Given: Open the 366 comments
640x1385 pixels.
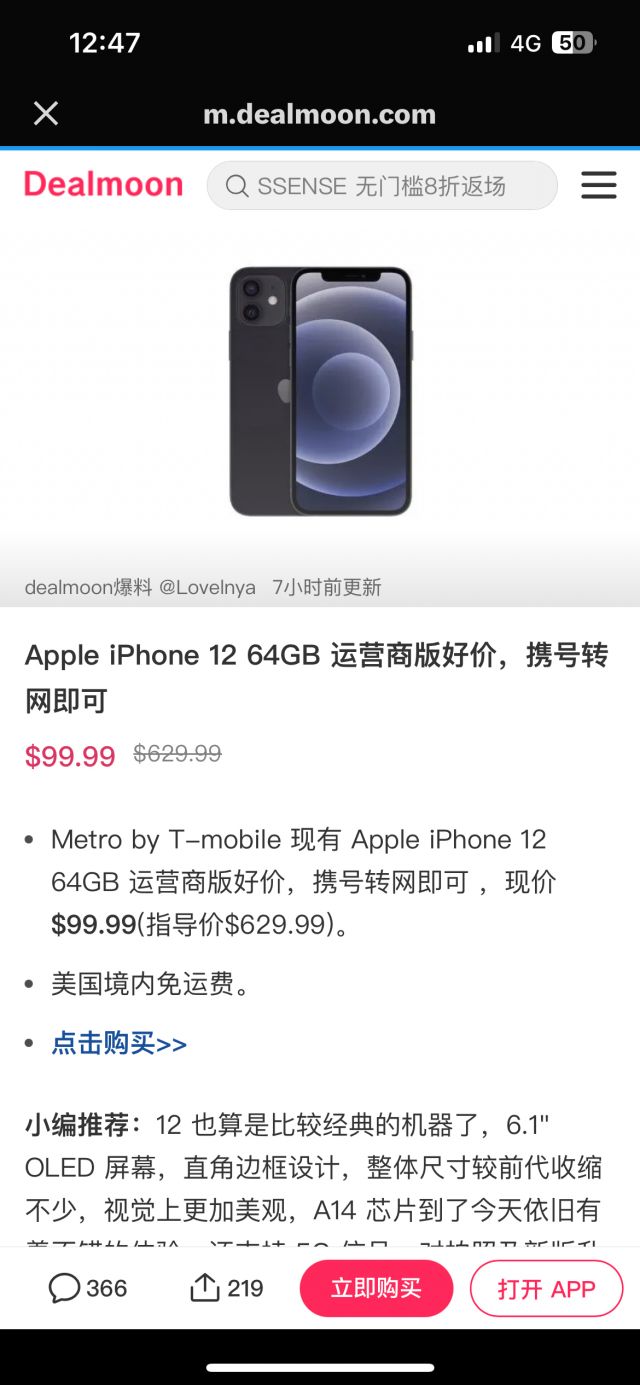Looking at the screenshot, I should point(88,1288).
